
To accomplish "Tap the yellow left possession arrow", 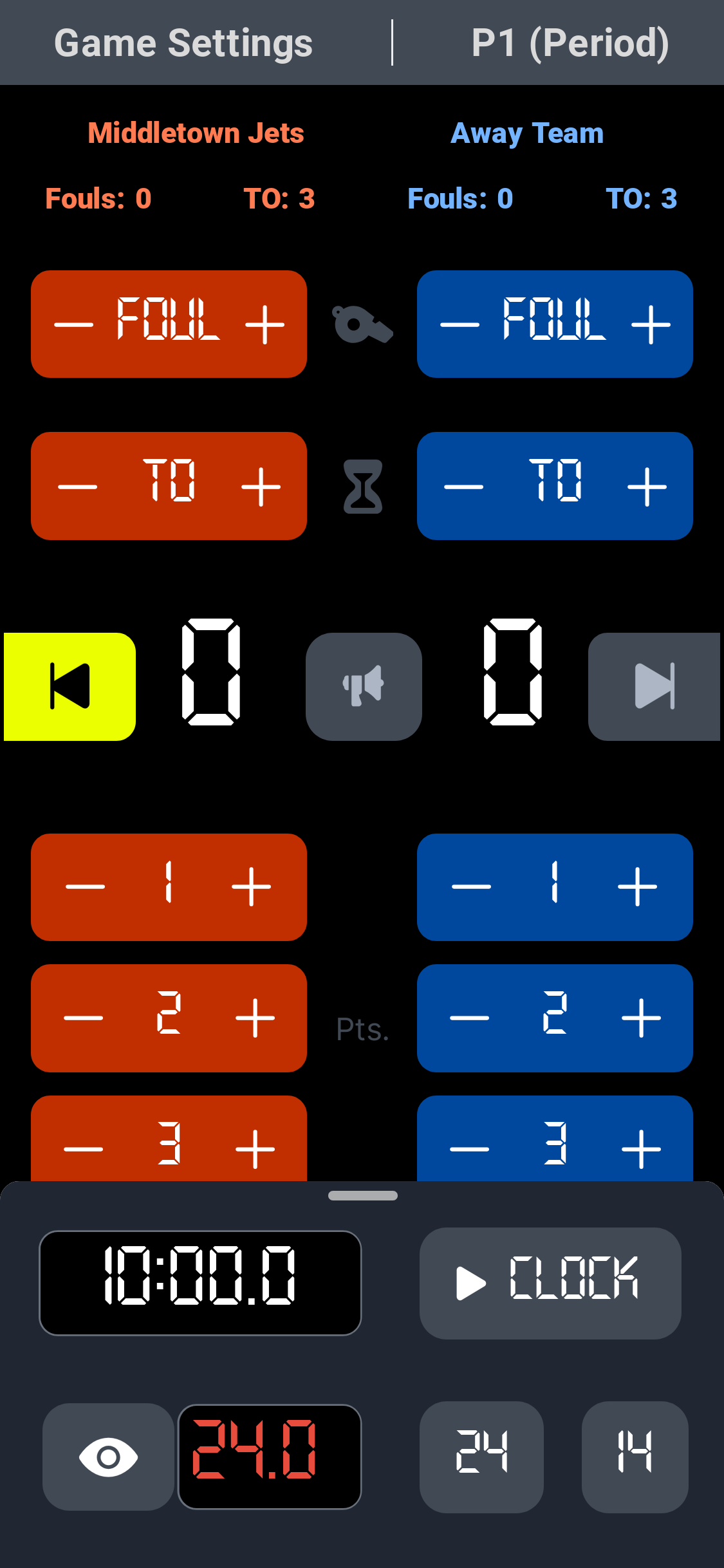I will [x=70, y=686].
